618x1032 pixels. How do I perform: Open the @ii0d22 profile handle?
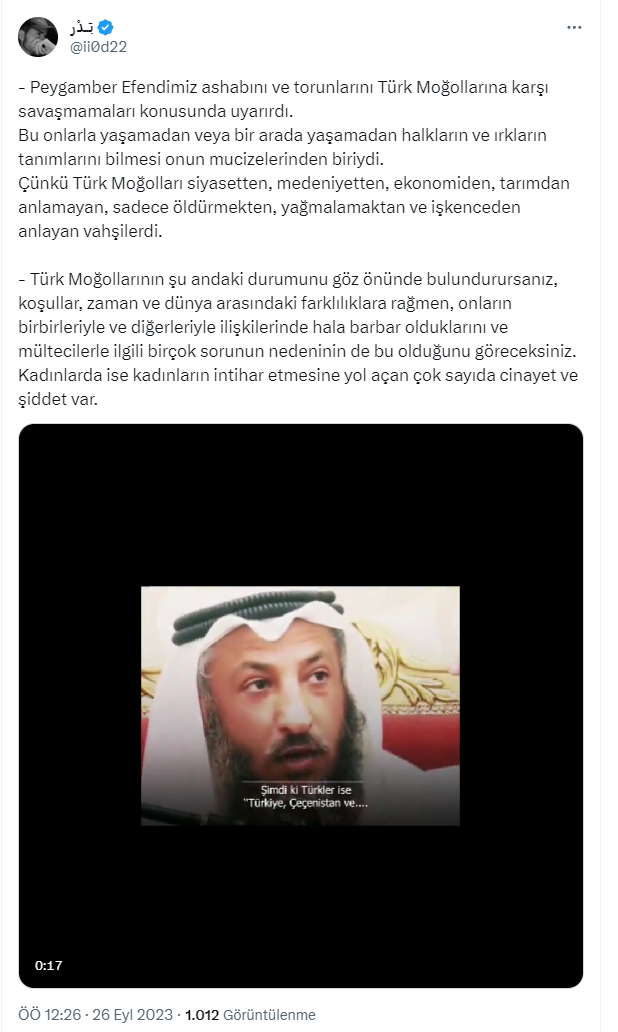[96, 46]
